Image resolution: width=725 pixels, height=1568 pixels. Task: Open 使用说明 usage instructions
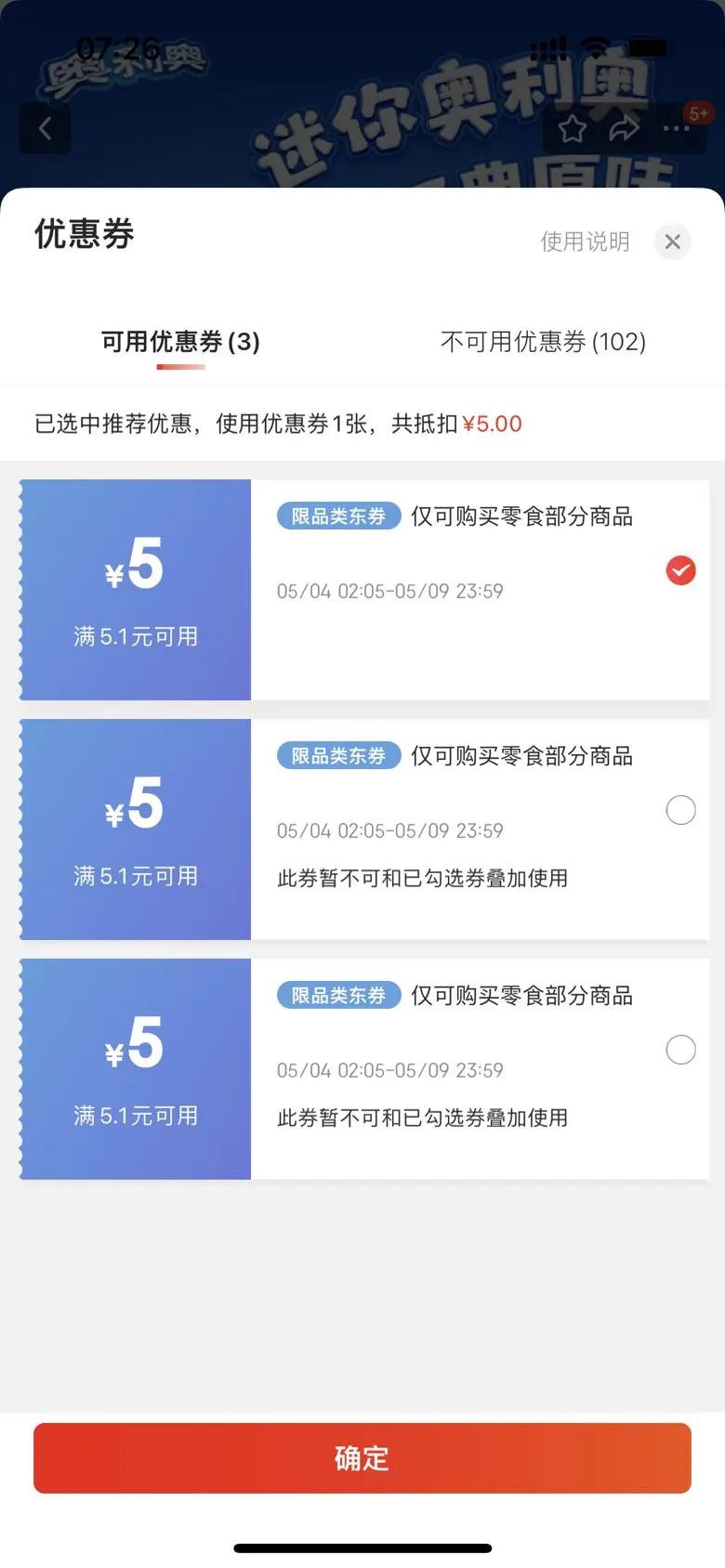point(585,242)
